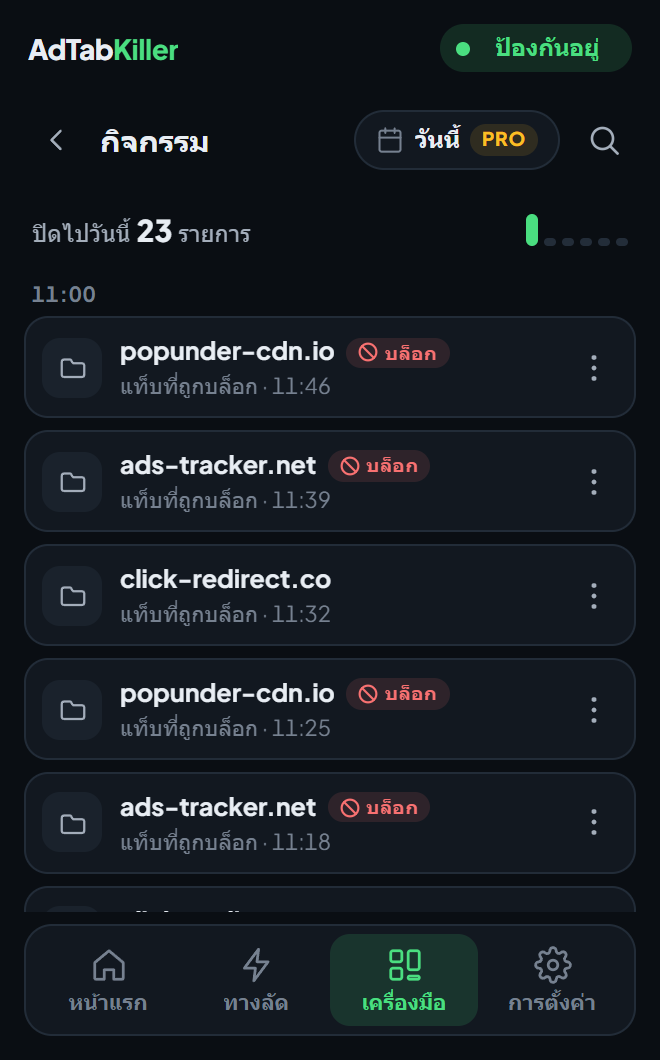Switch to the หน้าแรก tab
This screenshot has width=660, height=1060.
point(108,980)
